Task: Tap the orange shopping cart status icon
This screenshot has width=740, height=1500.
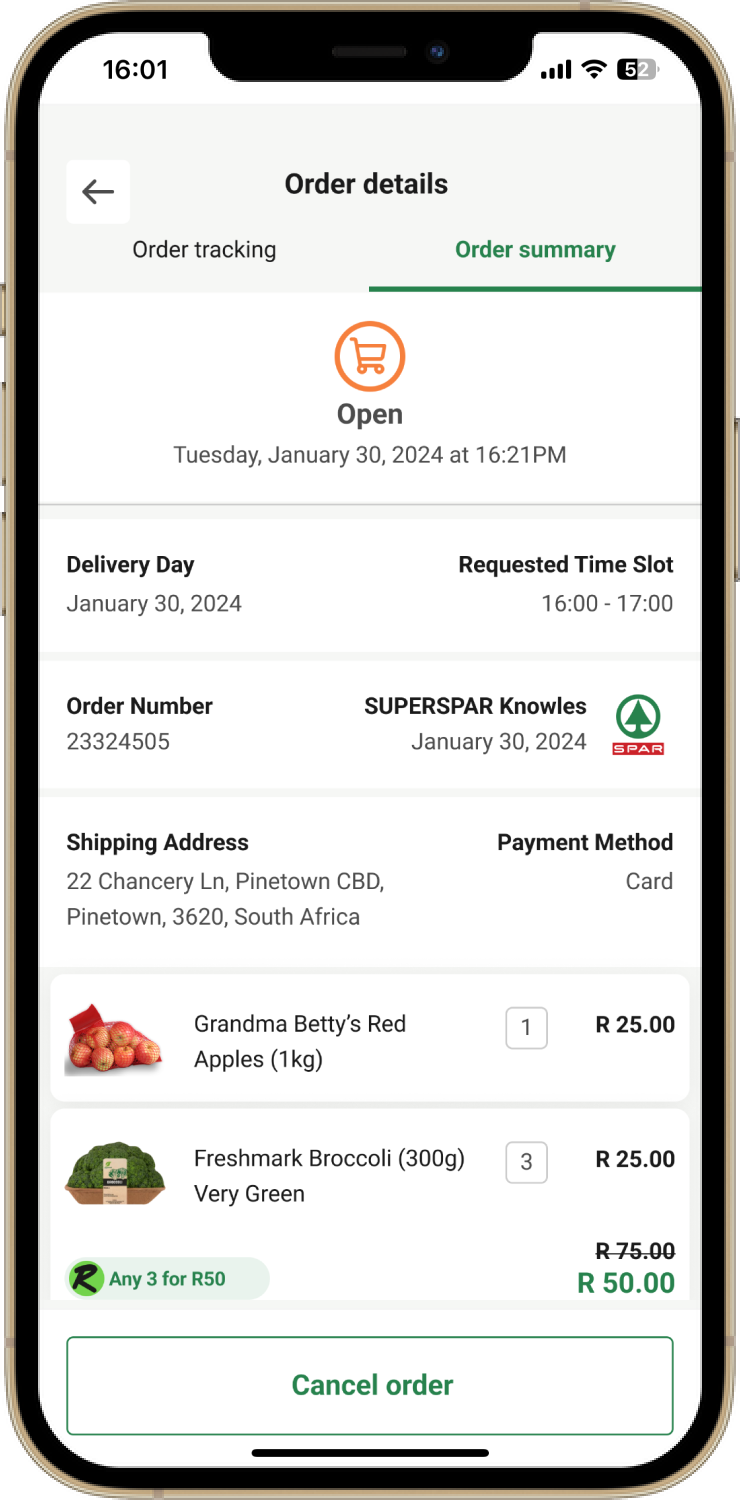Action: [x=369, y=355]
